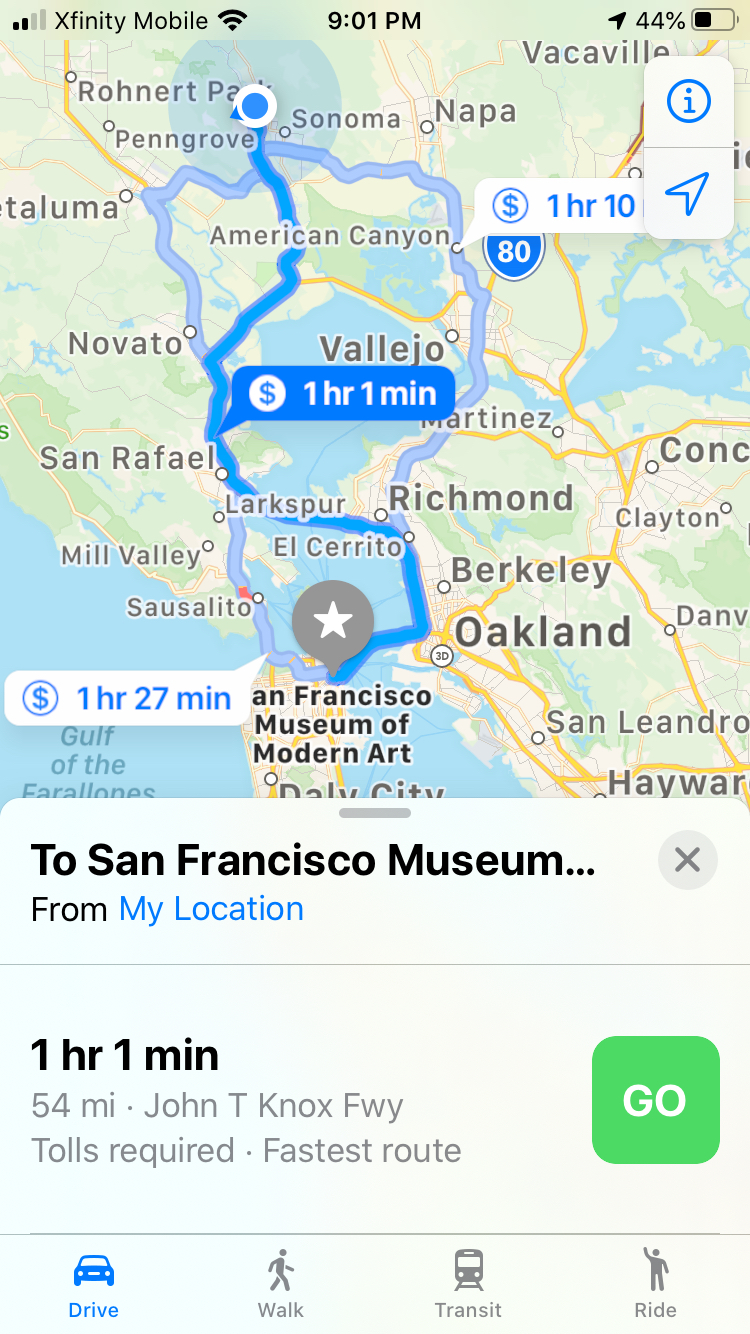Screen dimensions: 750x1334
Task: Change the My Location starting point
Action: (x=211, y=909)
